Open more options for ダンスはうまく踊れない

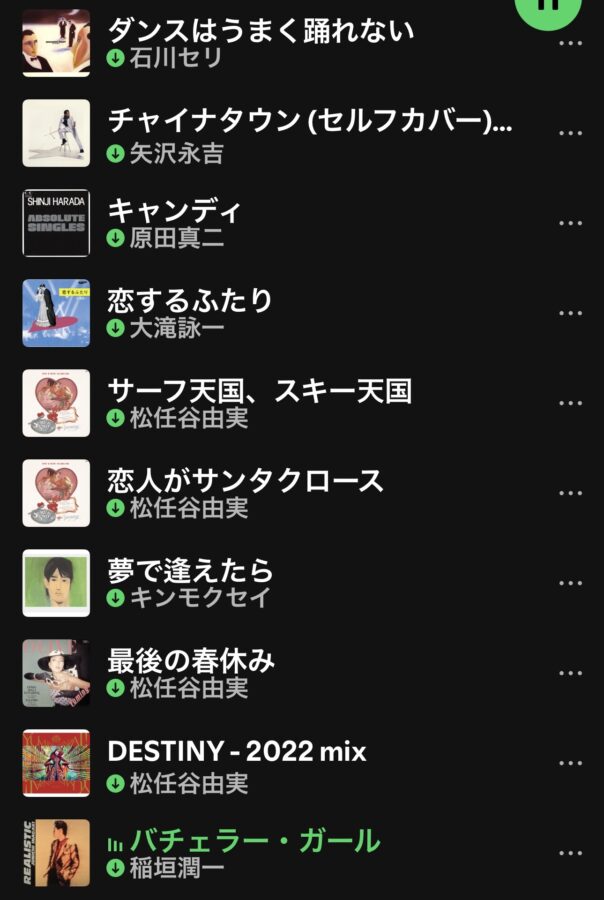point(571,43)
